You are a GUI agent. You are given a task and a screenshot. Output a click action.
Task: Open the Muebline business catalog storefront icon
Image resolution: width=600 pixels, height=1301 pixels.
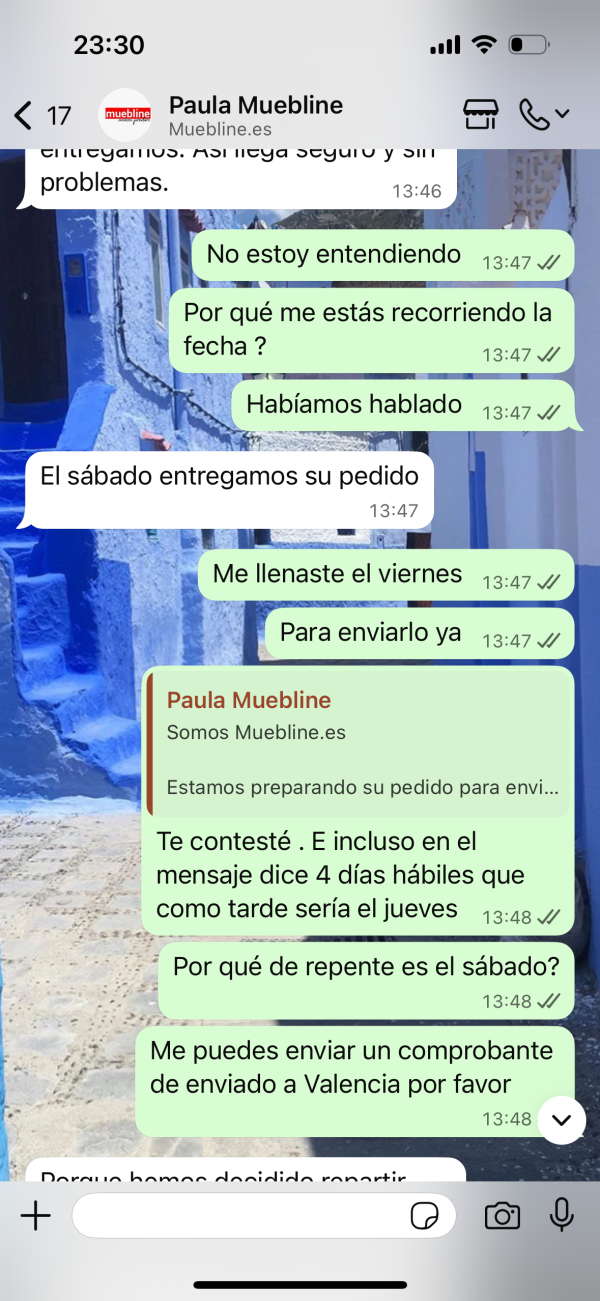click(481, 115)
